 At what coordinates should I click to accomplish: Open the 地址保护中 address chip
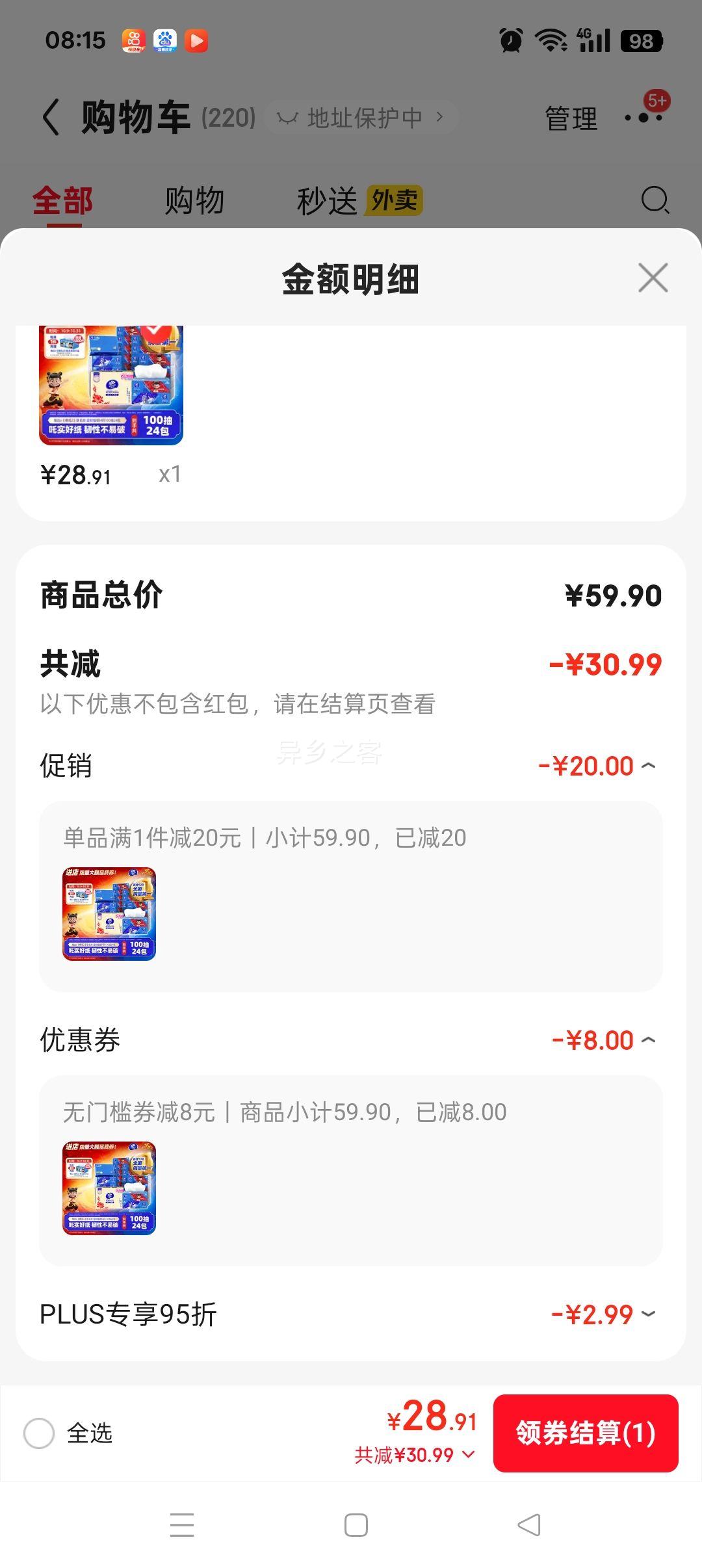tap(362, 118)
